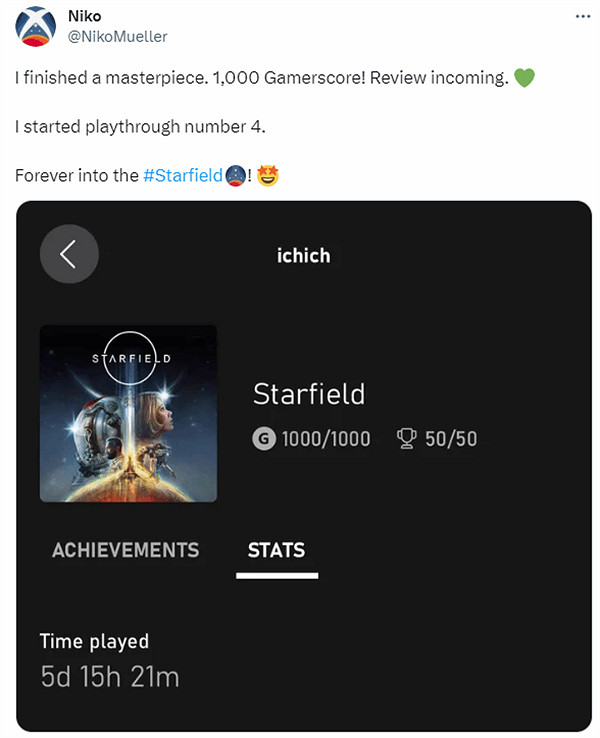Viewport: 600px width, 738px height.
Task: Open Niko's profile avatar
Action: pyautogui.click(x=35, y=27)
